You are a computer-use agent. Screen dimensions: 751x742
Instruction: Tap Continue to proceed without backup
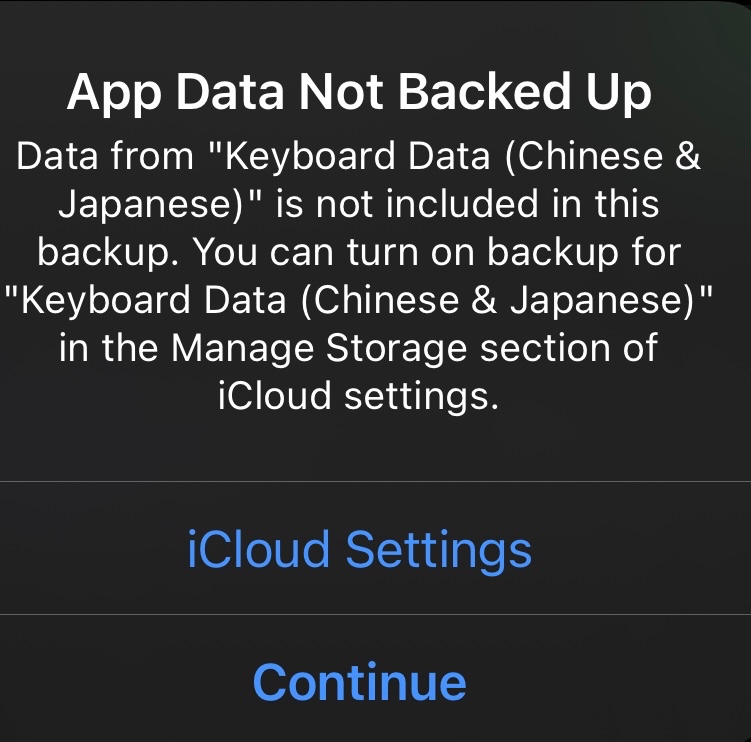point(360,681)
